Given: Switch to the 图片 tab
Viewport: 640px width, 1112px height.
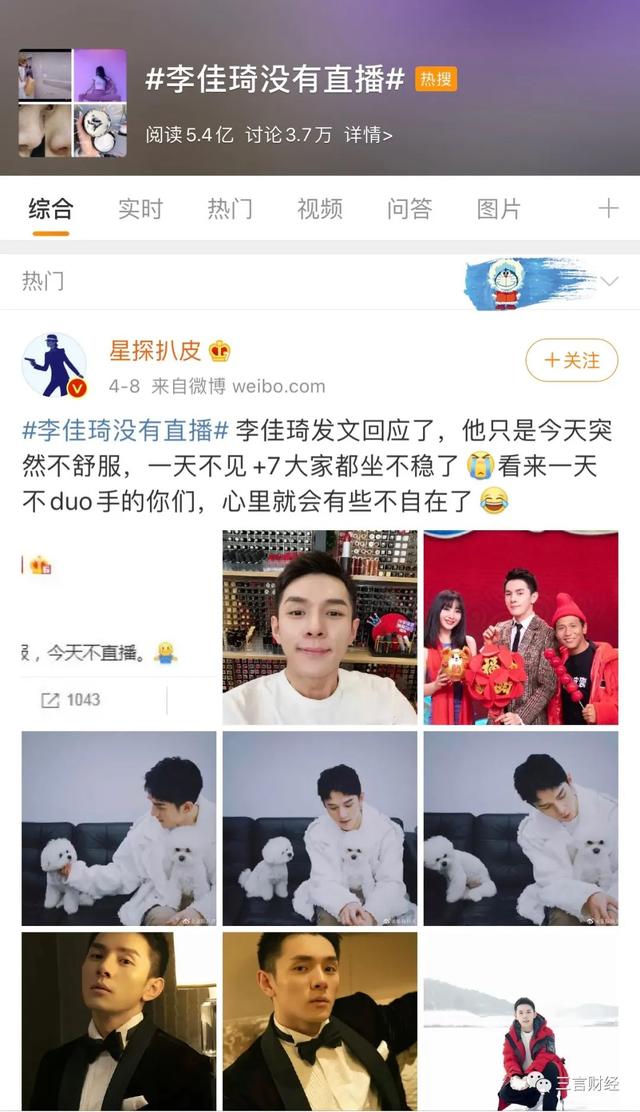Looking at the screenshot, I should point(499,209).
